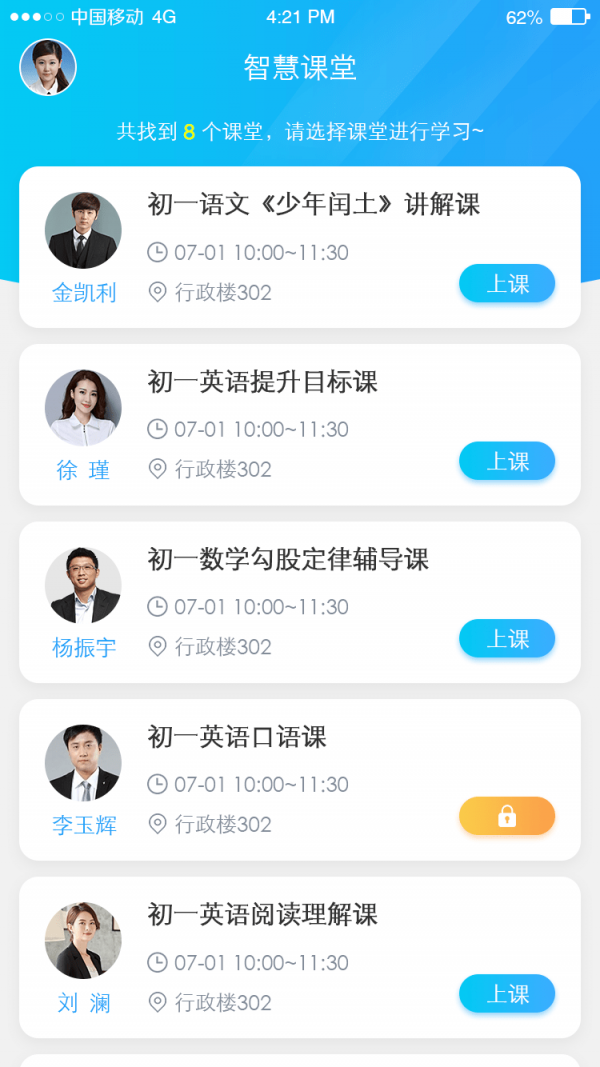The image size is (600, 1067).
Task: Open the profile avatar in the header
Action: pyautogui.click(x=48, y=67)
